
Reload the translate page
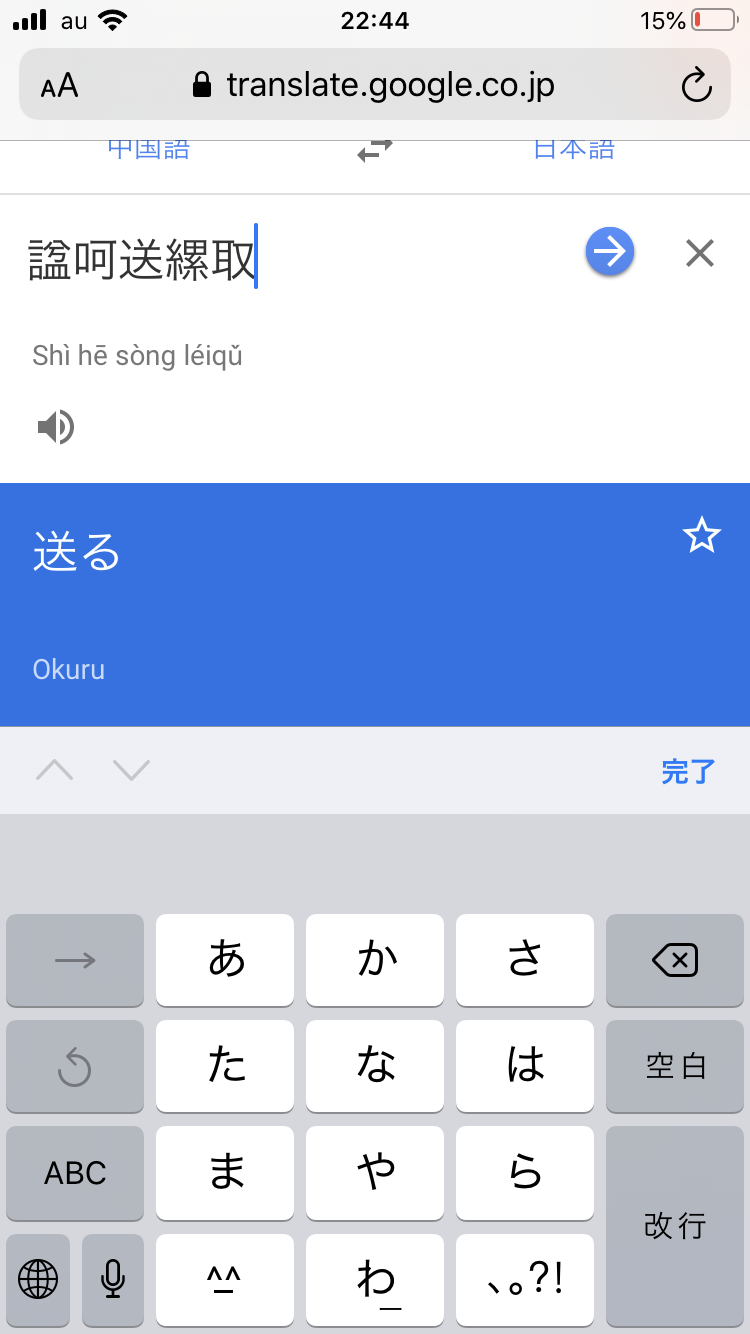696,86
